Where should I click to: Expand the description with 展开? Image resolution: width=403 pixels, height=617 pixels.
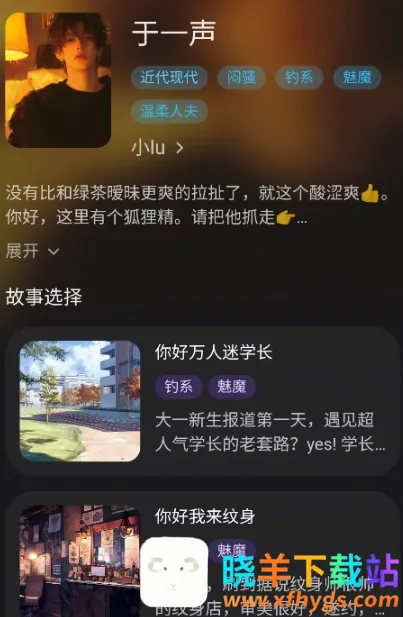pos(32,251)
